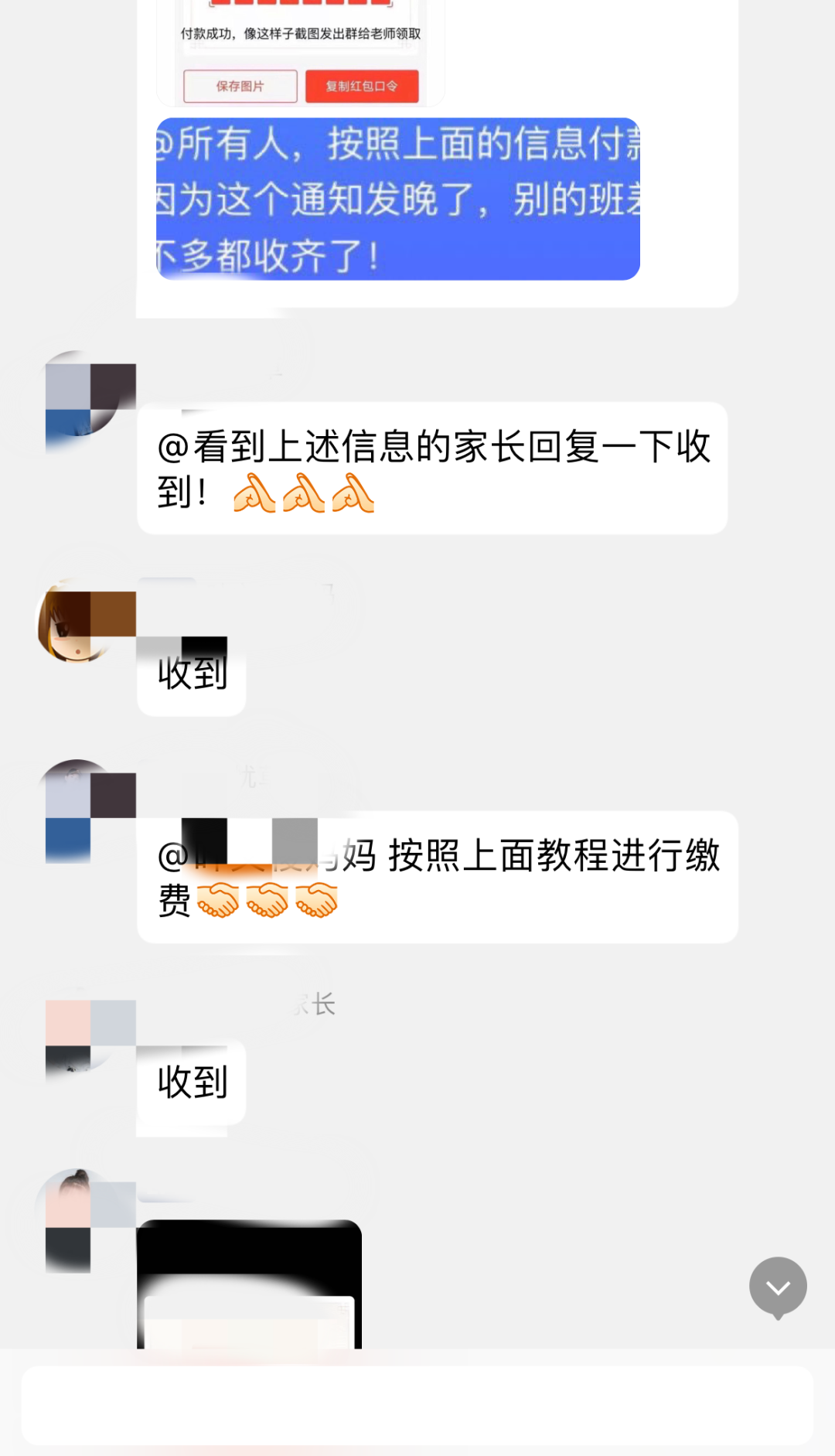835x1456 pixels.
Task: Jump to latest messages with down arrow
Action: pos(778,1287)
